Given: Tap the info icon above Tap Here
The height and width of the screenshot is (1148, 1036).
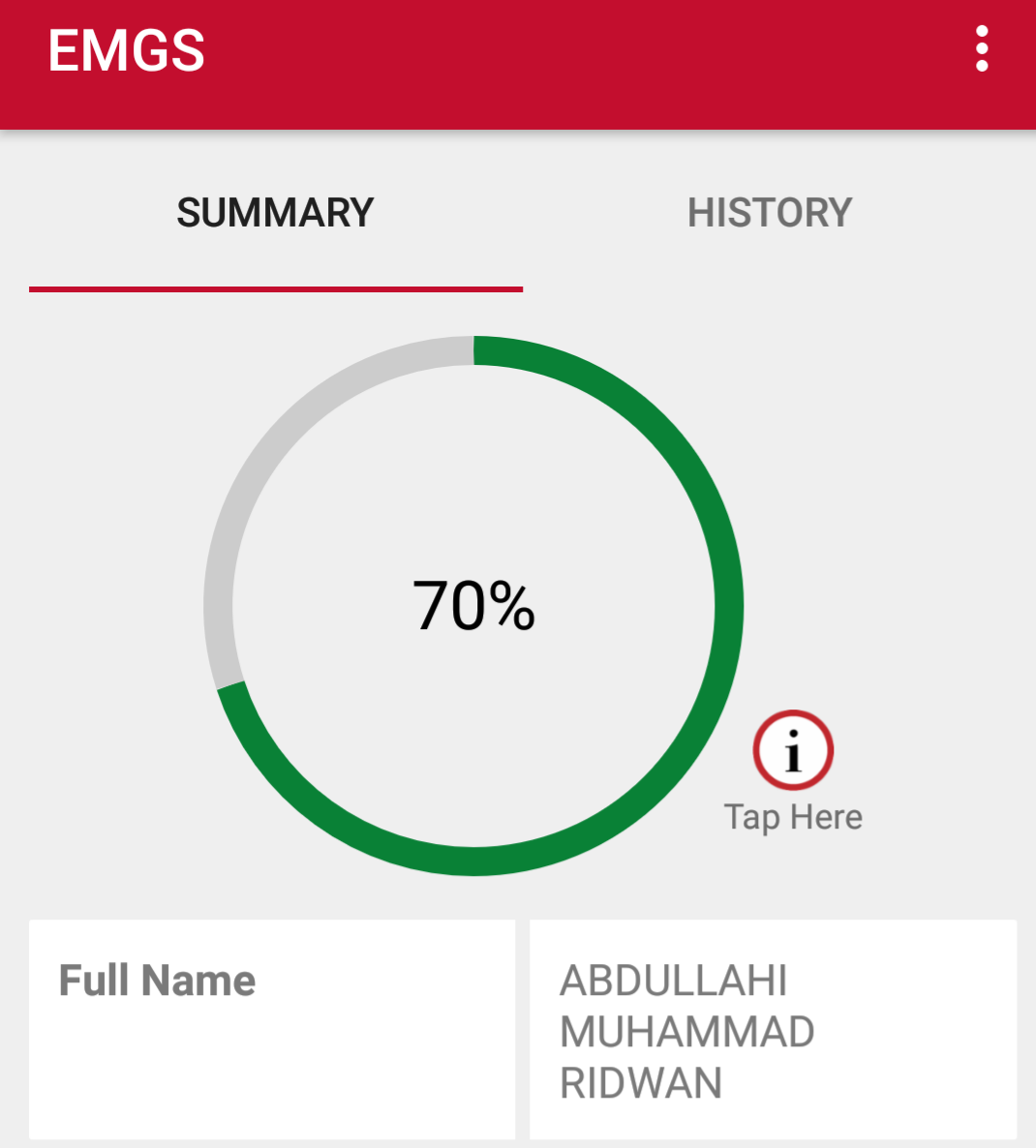Looking at the screenshot, I should coord(793,750).
